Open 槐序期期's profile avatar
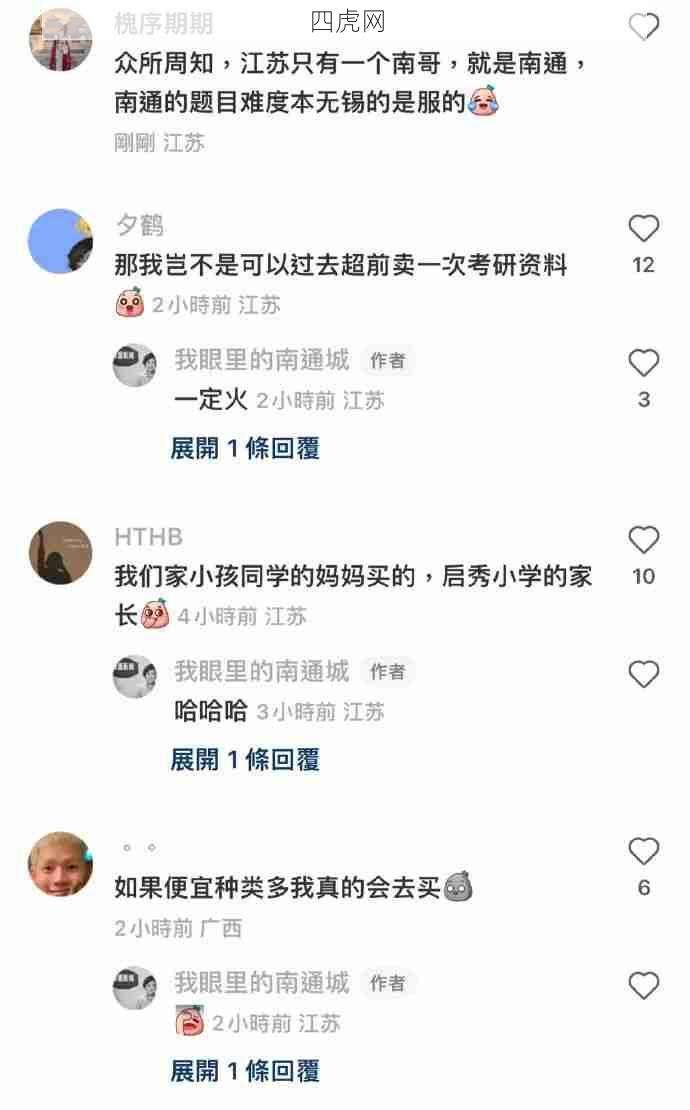 (61, 38)
